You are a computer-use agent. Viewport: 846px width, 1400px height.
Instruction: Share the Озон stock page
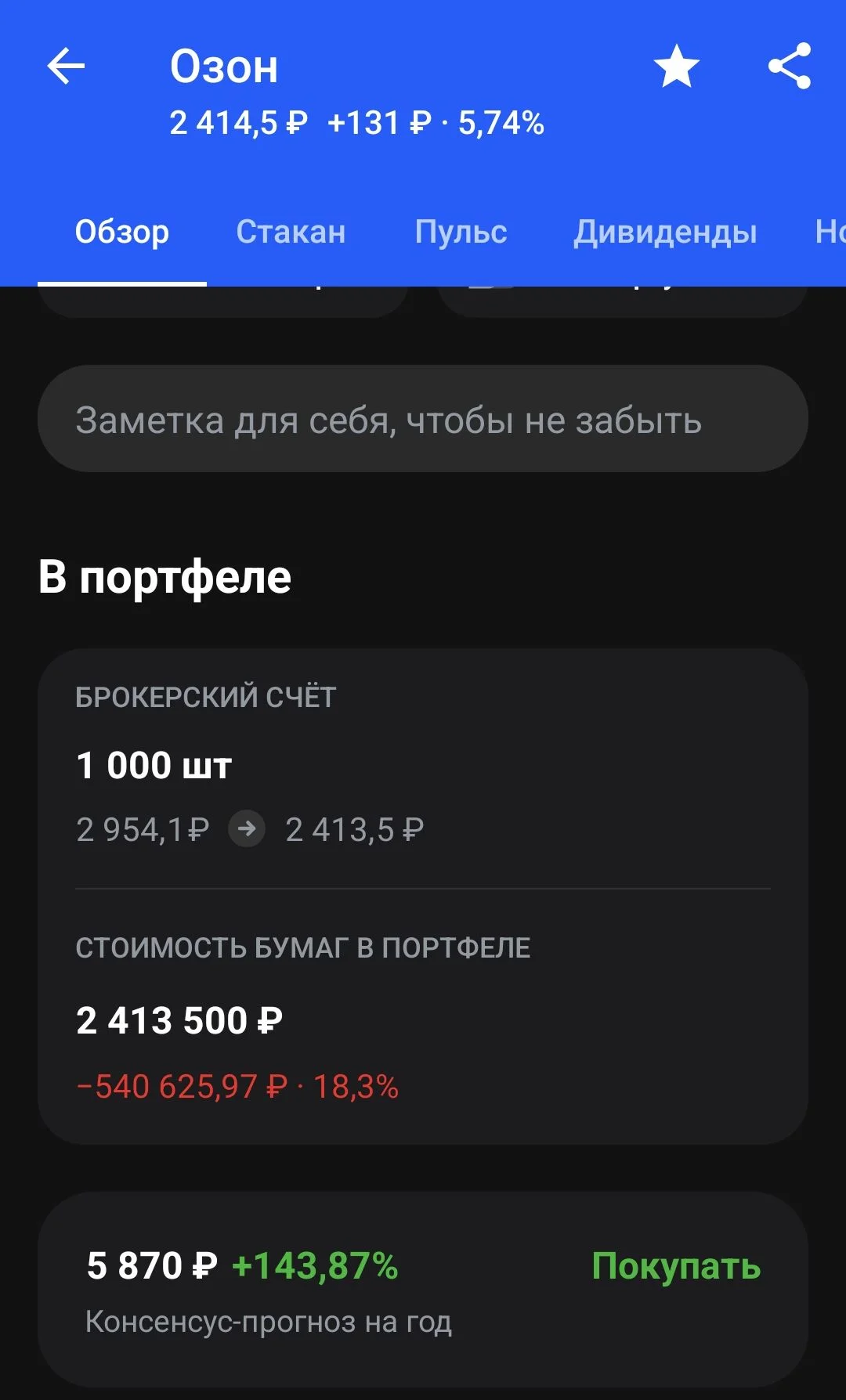click(x=790, y=66)
